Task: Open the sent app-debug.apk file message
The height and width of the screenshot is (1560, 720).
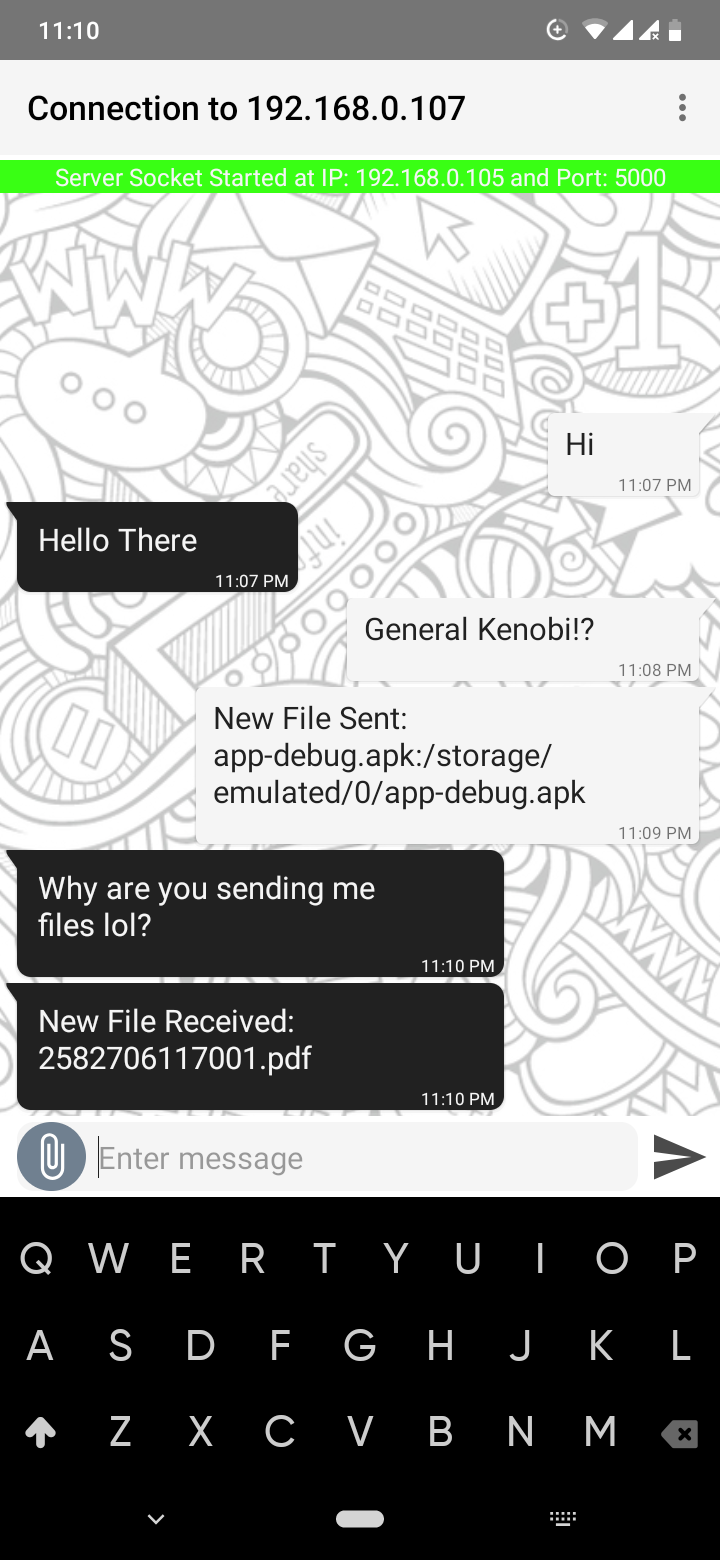Action: tap(447, 764)
